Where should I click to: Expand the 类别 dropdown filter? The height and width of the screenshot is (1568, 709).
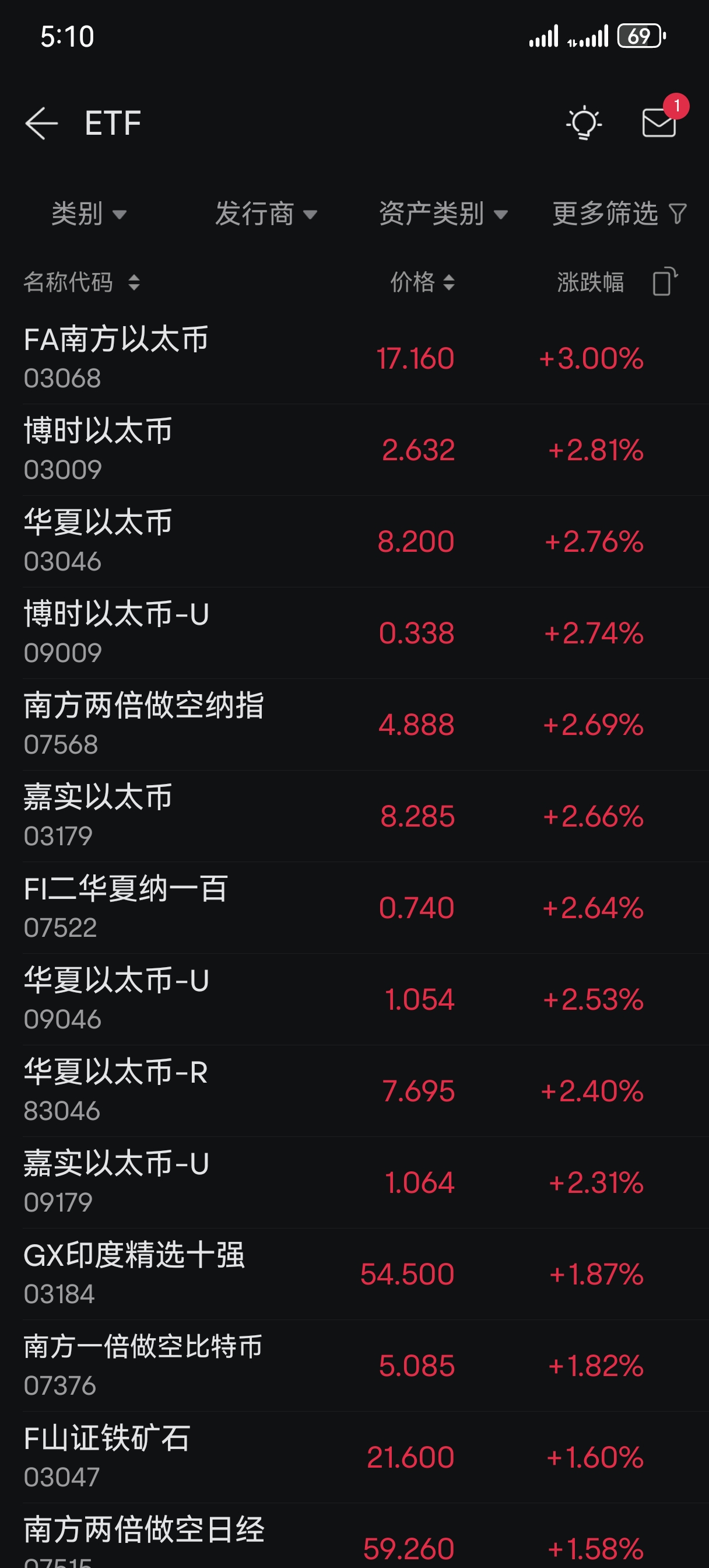89,214
